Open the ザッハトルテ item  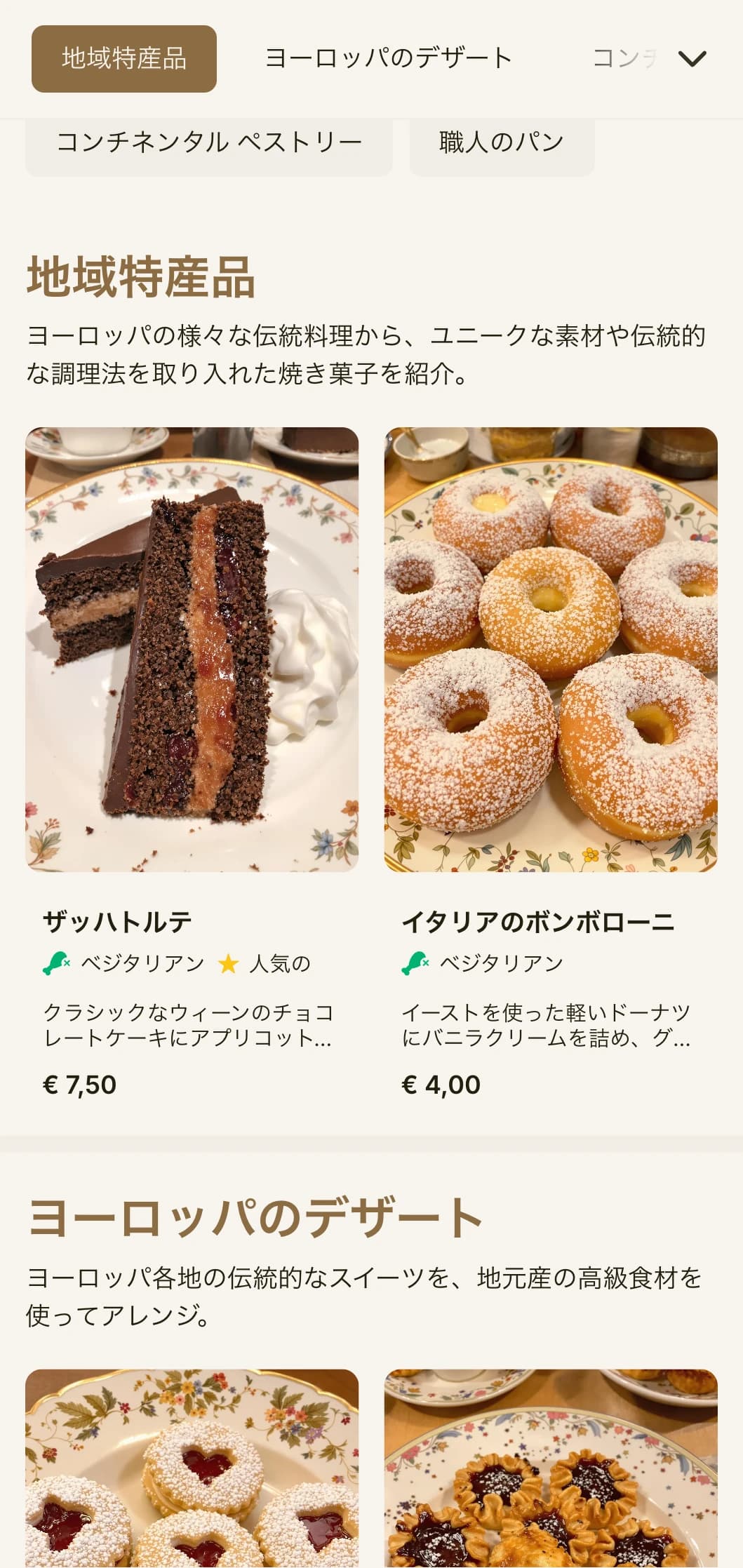click(x=192, y=765)
